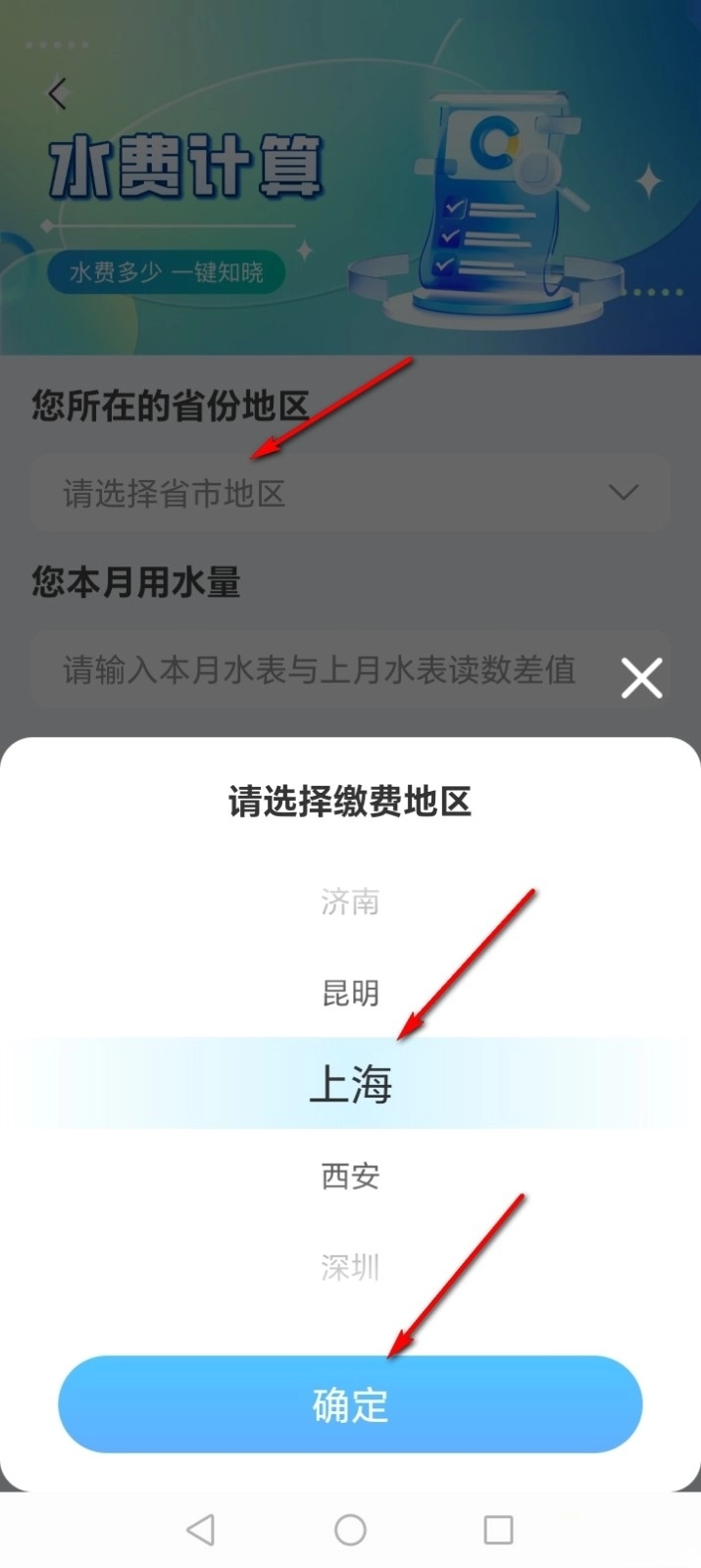Select 昆明 in the city picker
The image size is (701, 1568).
(x=350, y=993)
